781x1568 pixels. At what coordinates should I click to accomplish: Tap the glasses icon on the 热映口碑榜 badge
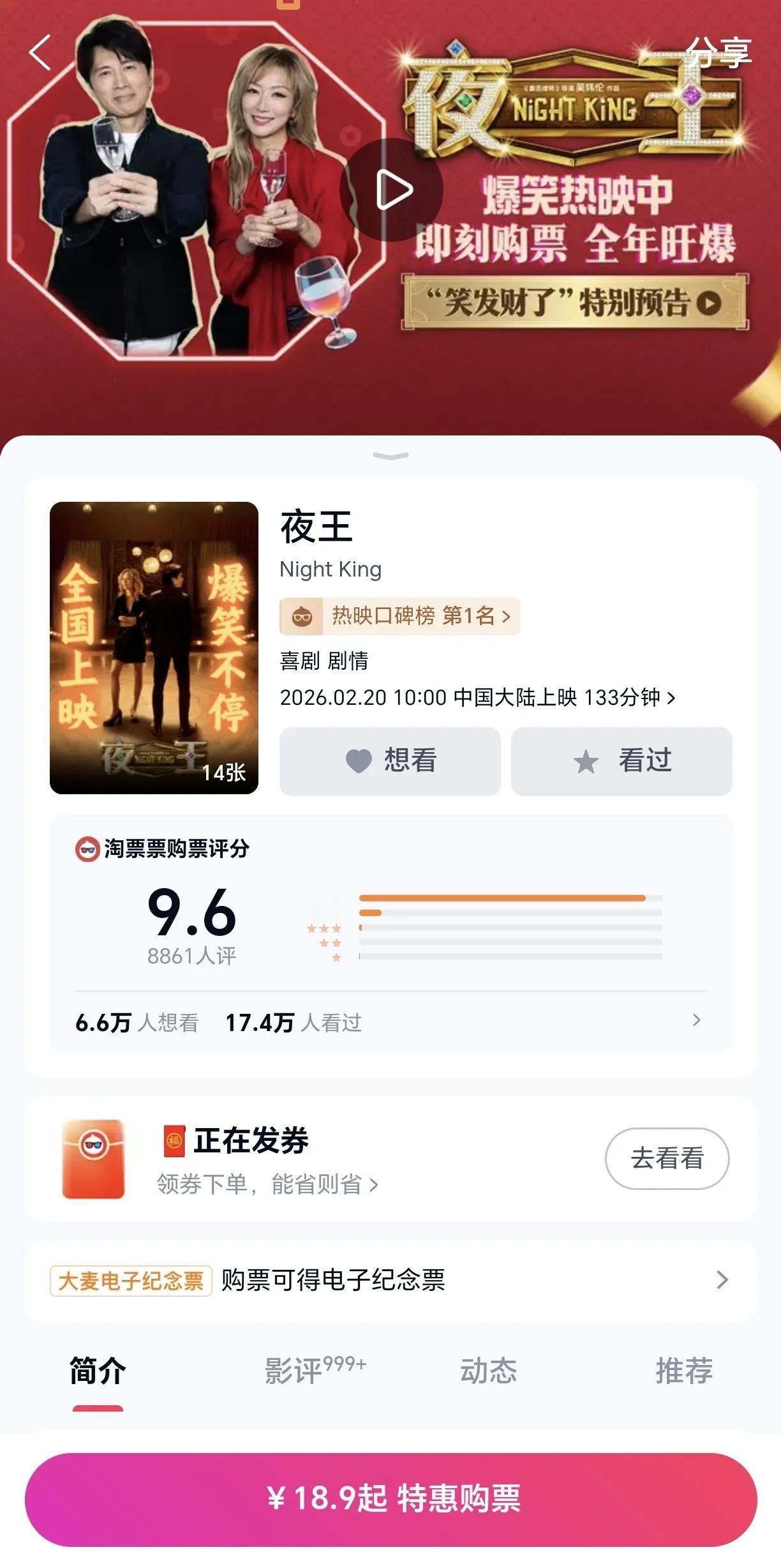(303, 615)
